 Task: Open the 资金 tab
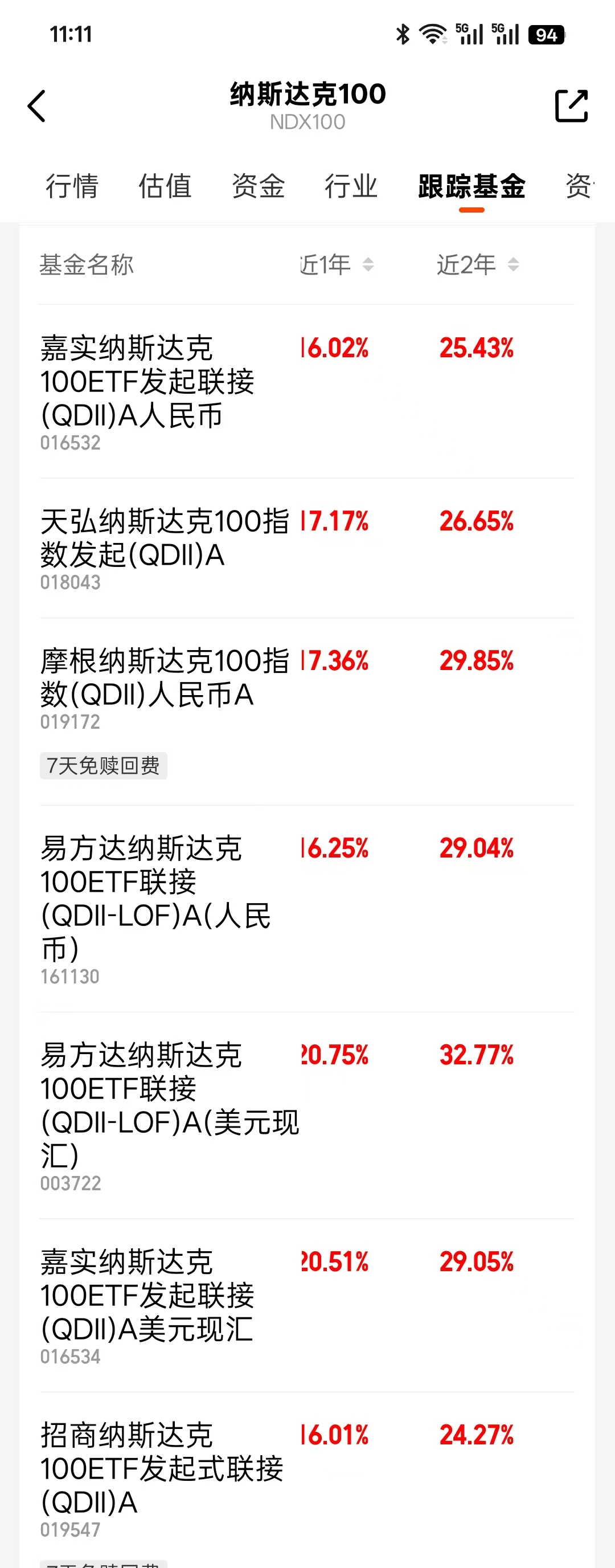[x=258, y=186]
